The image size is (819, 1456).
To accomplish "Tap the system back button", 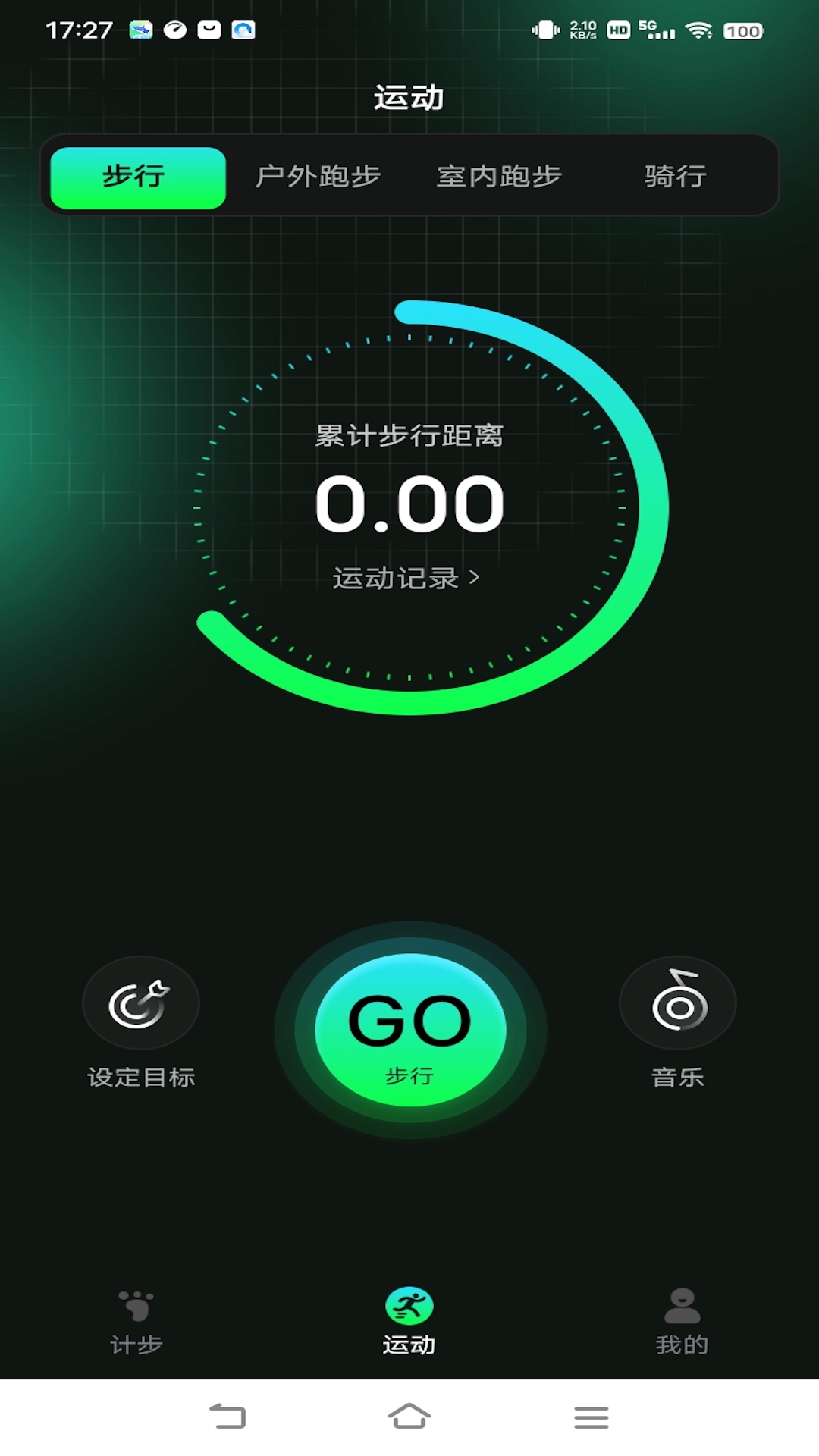I will click(x=227, y=1417).
